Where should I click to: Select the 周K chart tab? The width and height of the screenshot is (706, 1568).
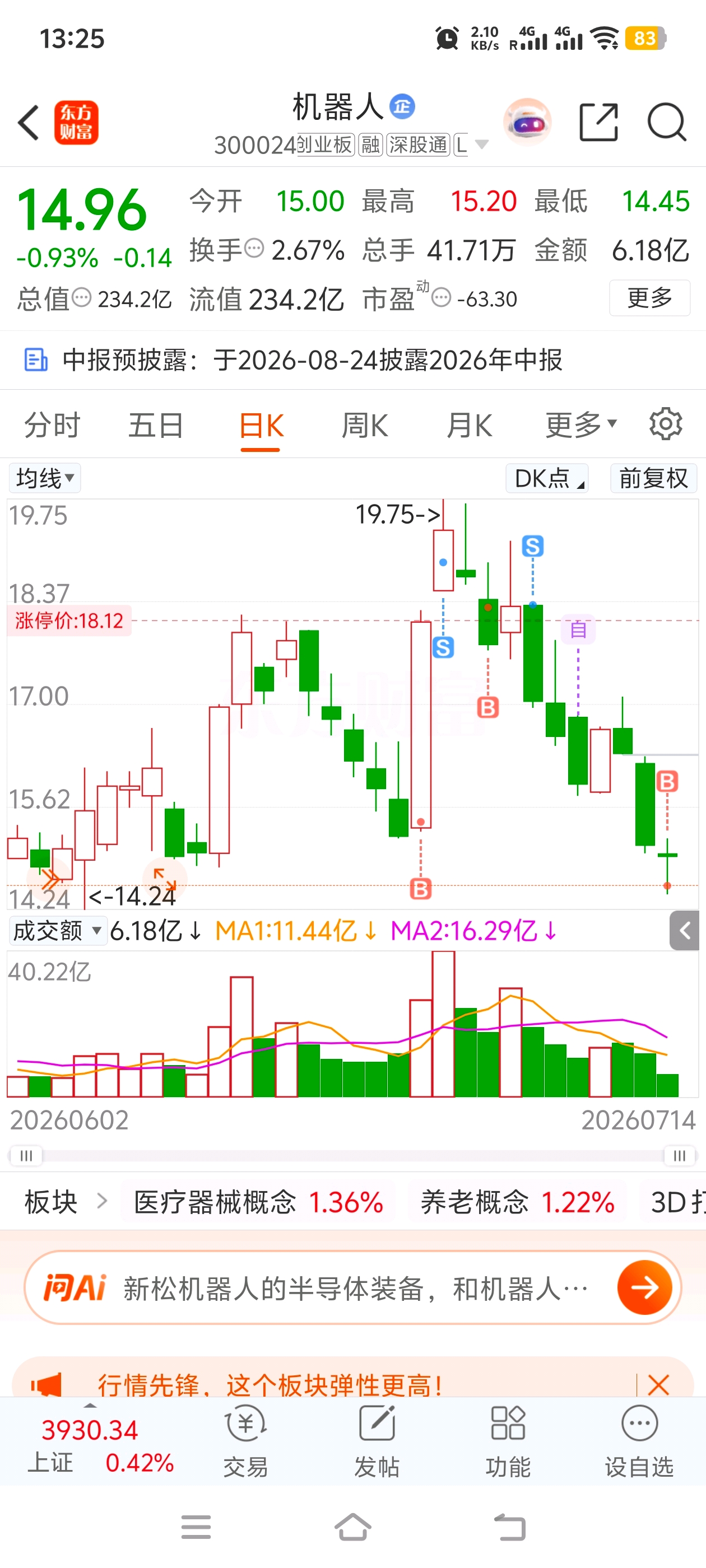tap(364, 425)
